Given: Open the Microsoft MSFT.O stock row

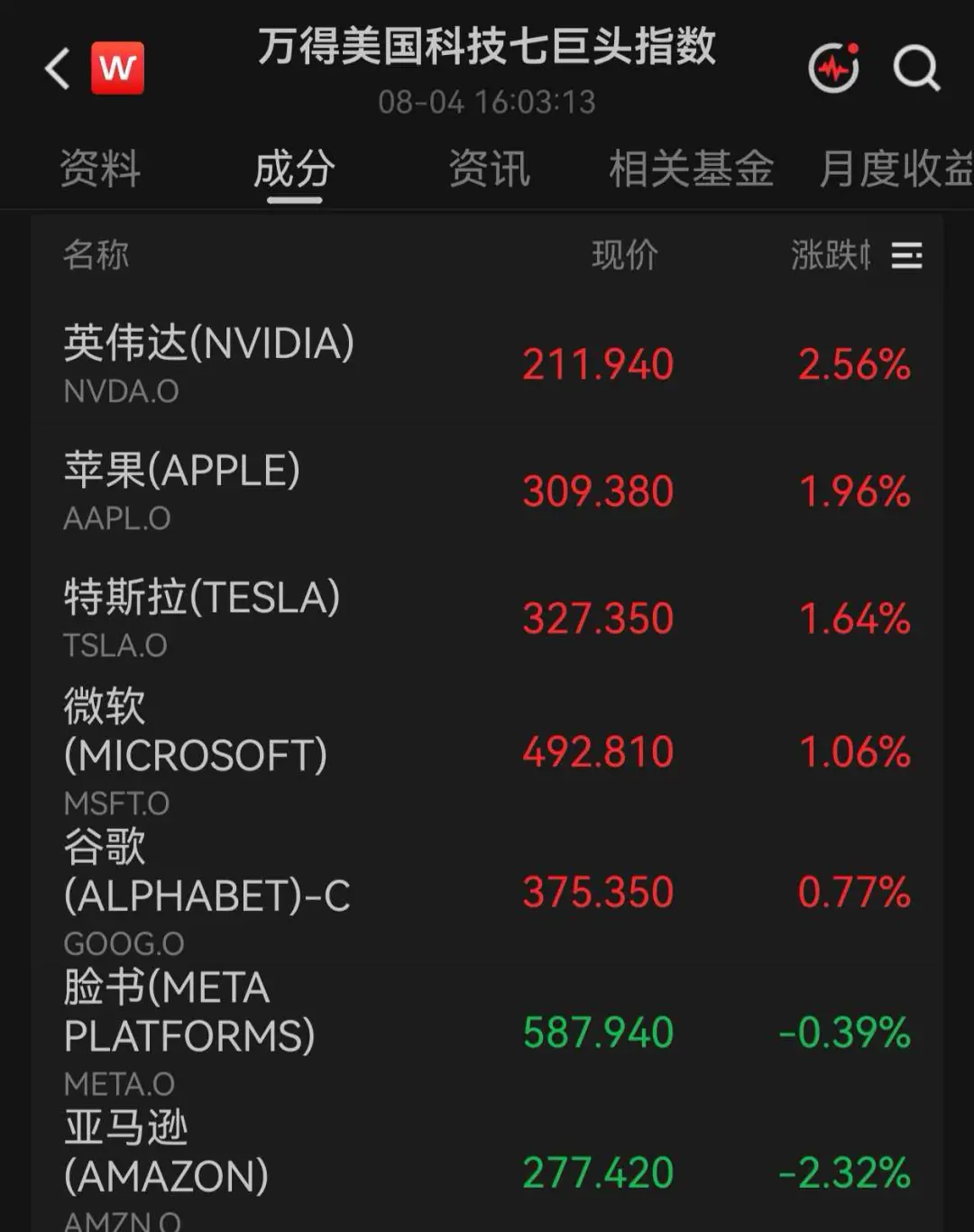Looking at the screenshot, I should 487,752.
